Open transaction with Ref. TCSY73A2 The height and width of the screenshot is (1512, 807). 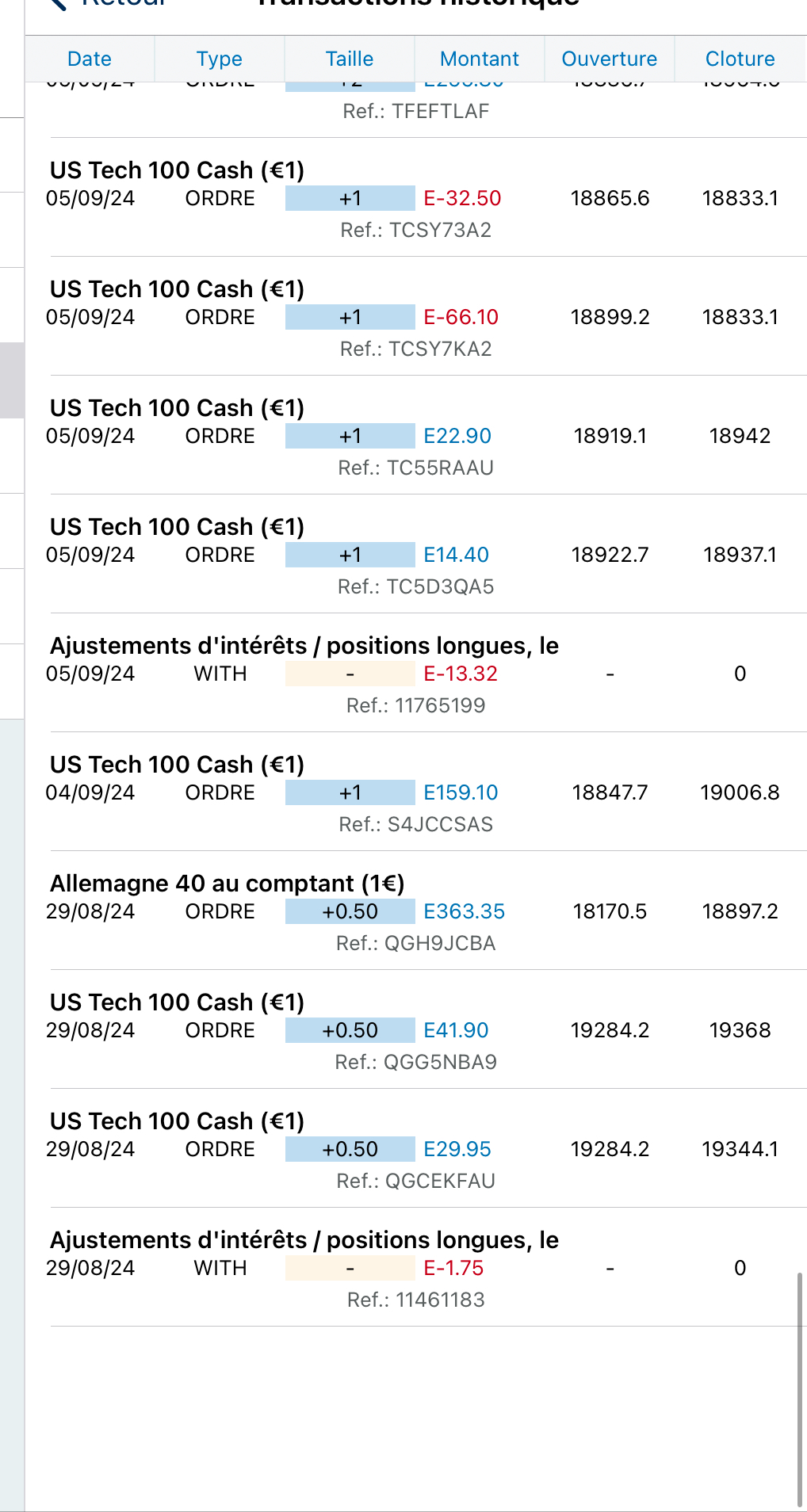point(415,198)
